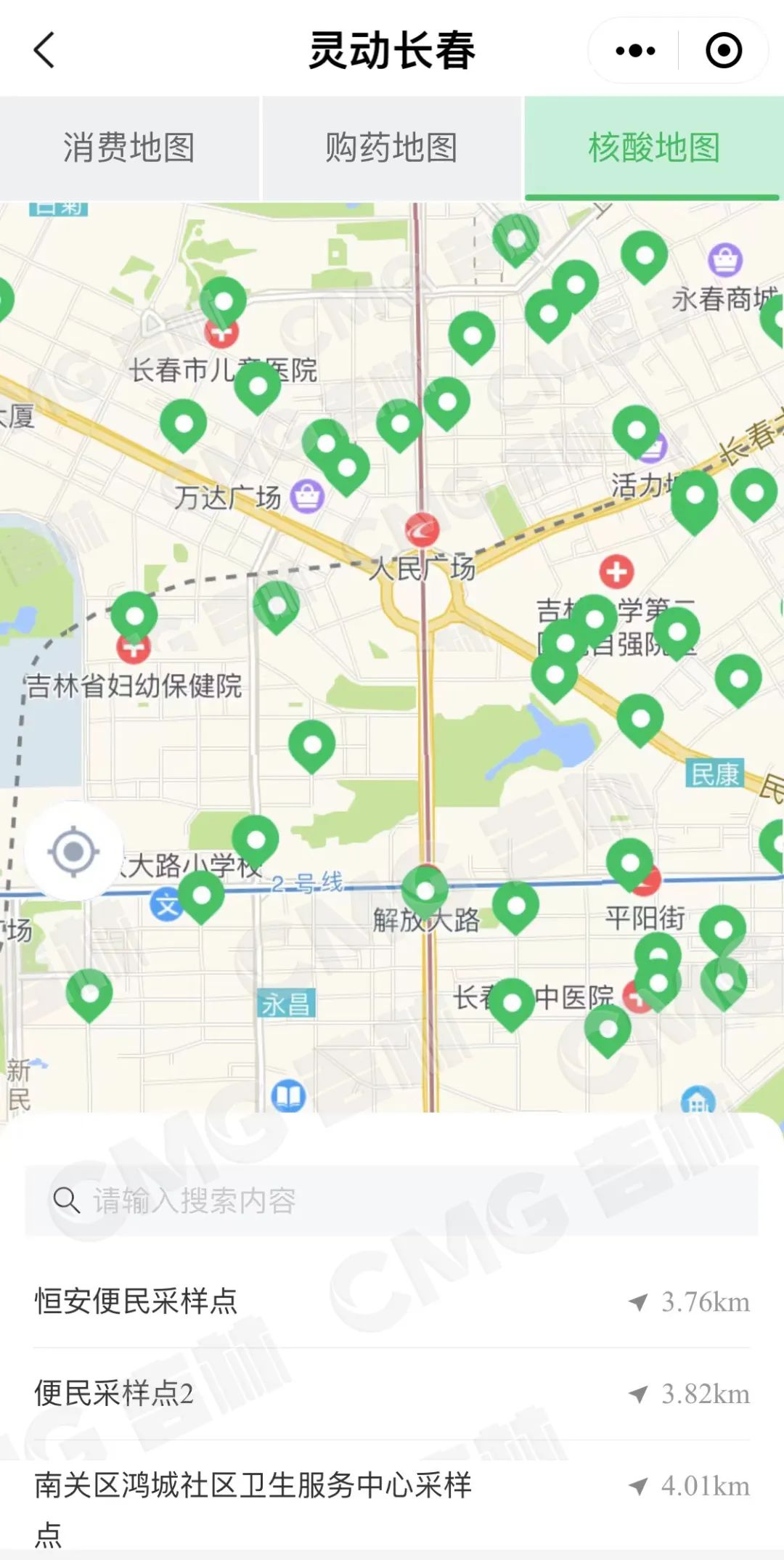Viewport: 784px width, 1560px height.
Task: Open the mini program more-options menu
Action: tap(635, 51)
